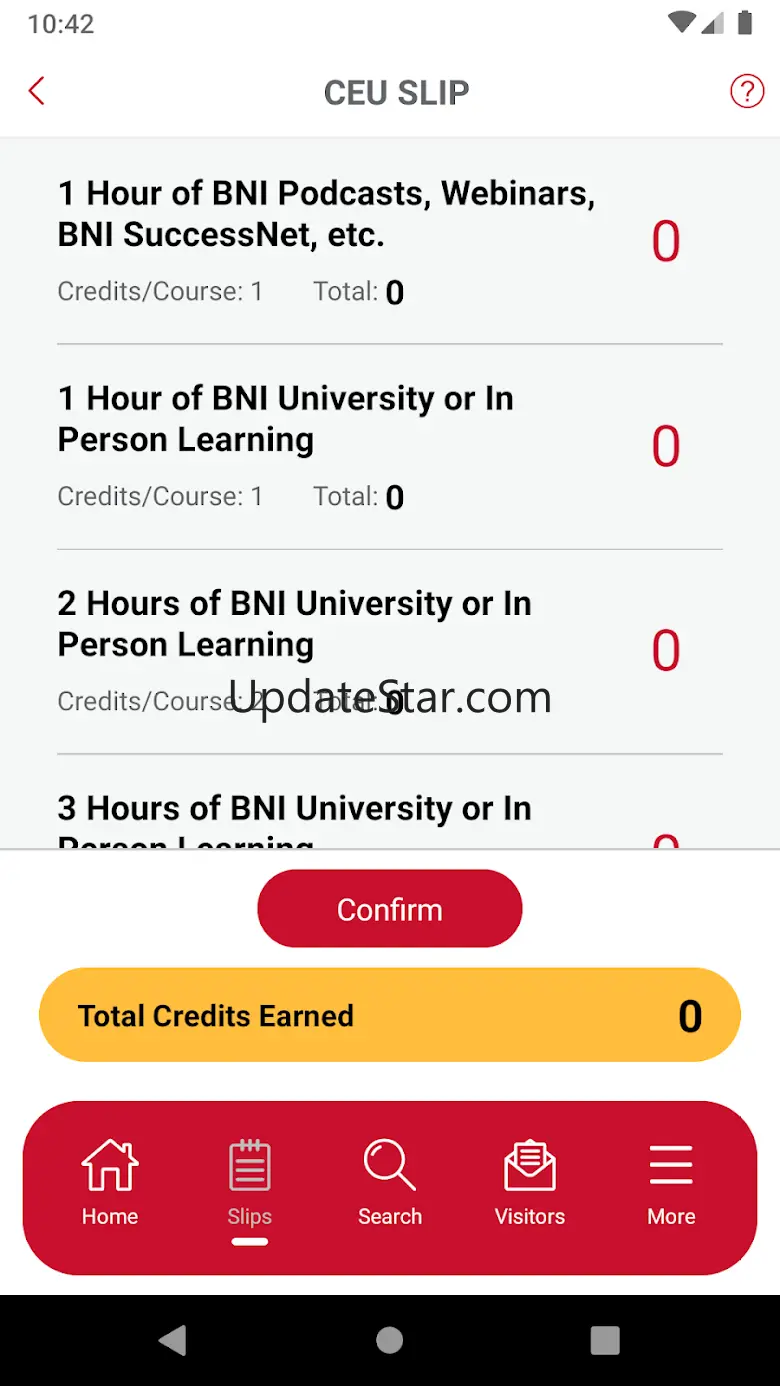Go to the Visitors tab

click(x=530, y=1184)
